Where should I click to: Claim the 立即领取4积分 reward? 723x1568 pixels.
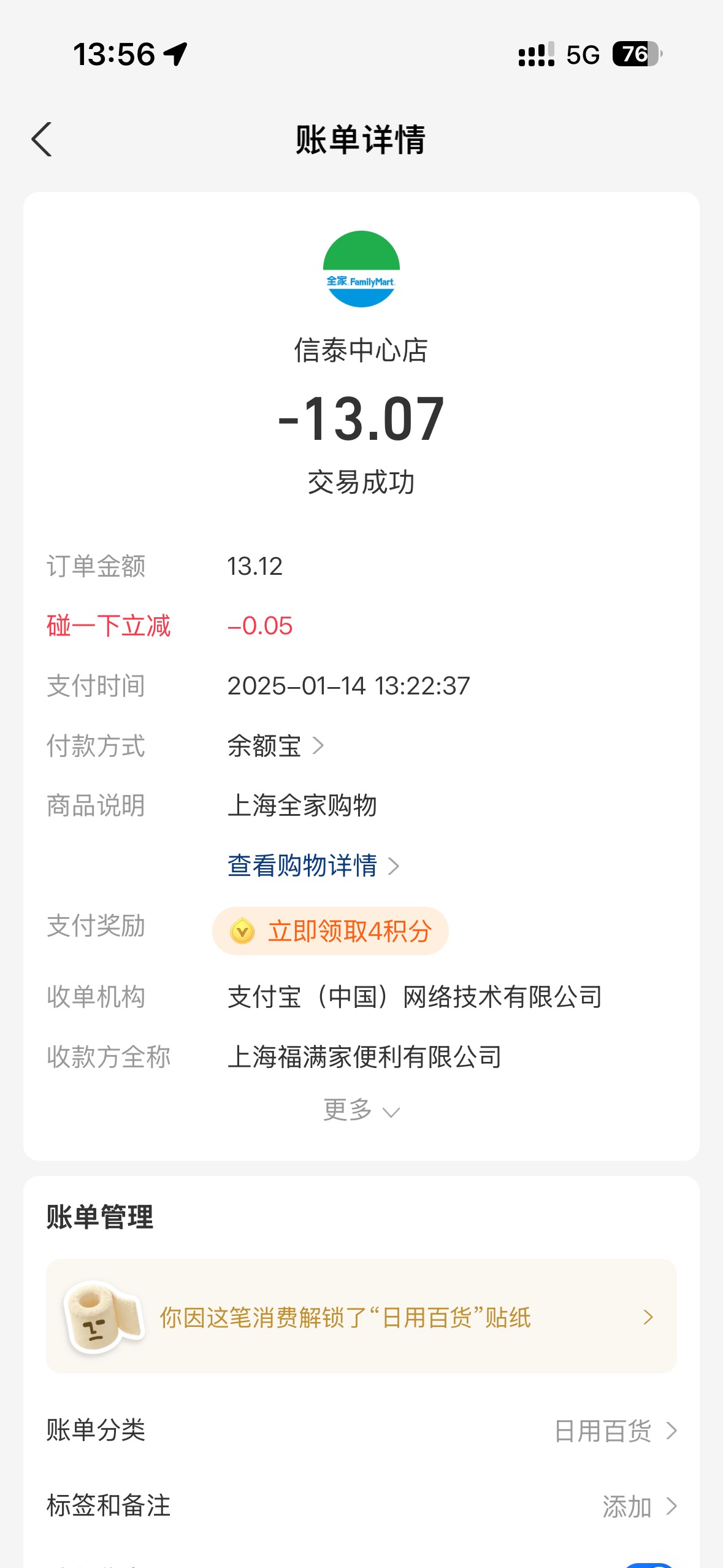pos(331,931)
